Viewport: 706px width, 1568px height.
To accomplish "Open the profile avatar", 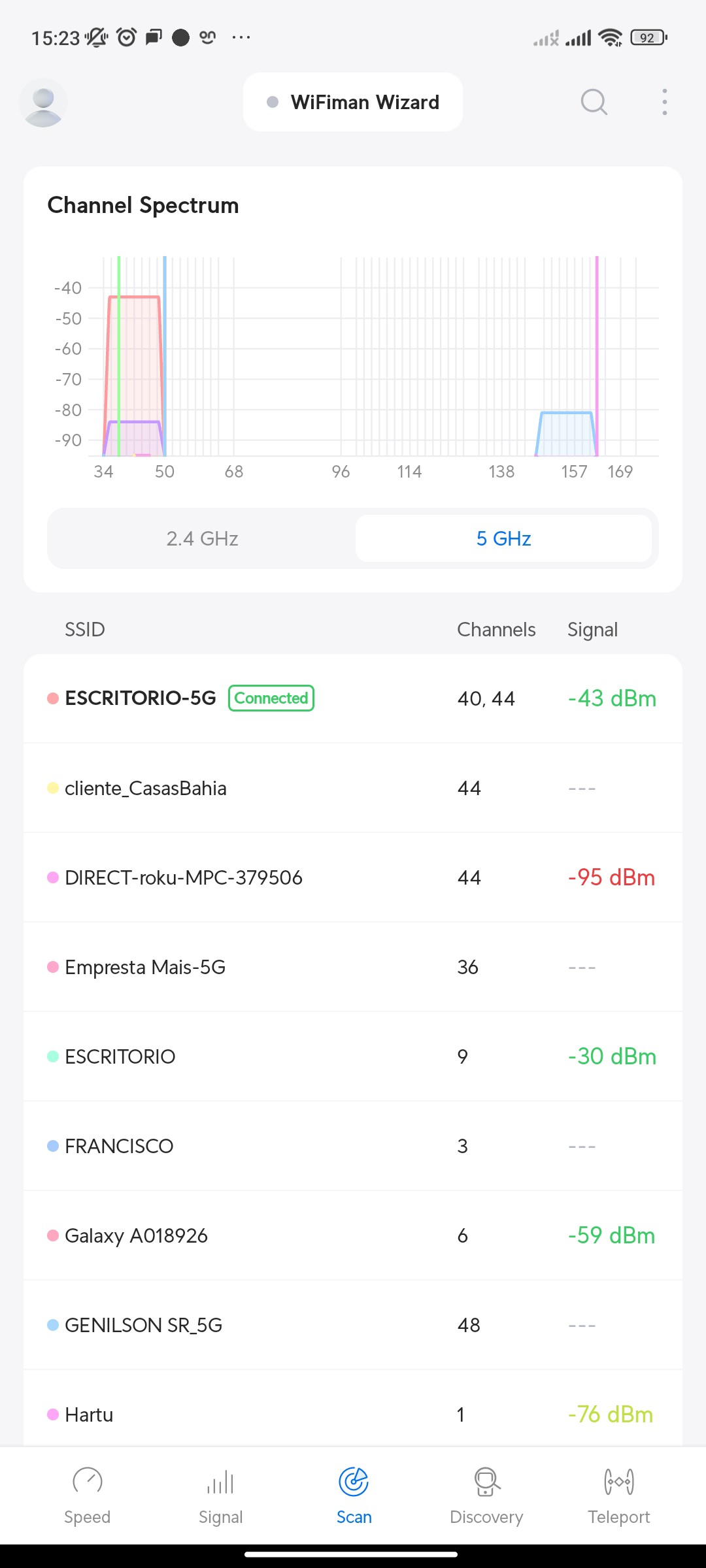I will coord(43,103).
